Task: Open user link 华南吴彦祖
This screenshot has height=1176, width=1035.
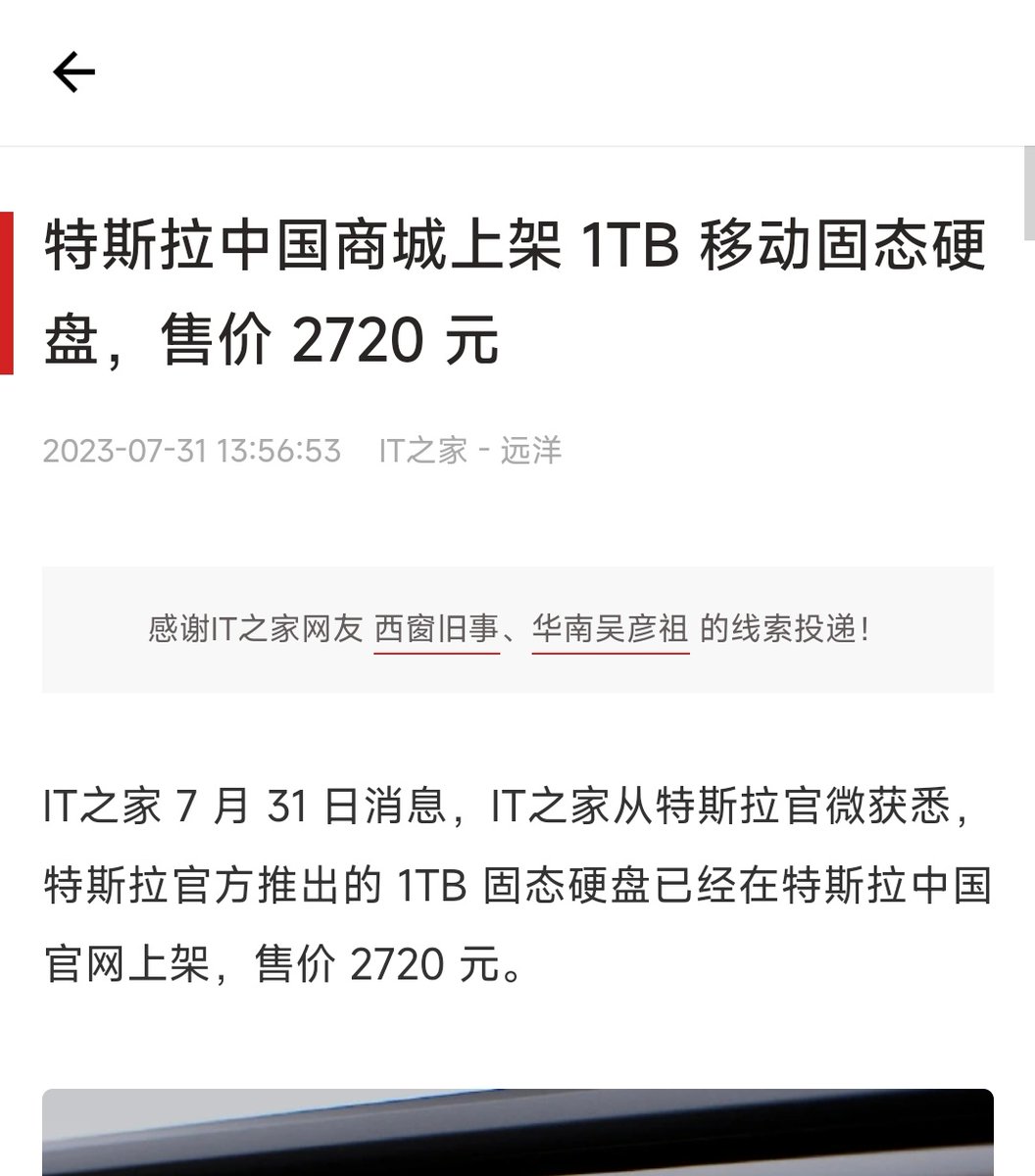Action: coord(610,629)
